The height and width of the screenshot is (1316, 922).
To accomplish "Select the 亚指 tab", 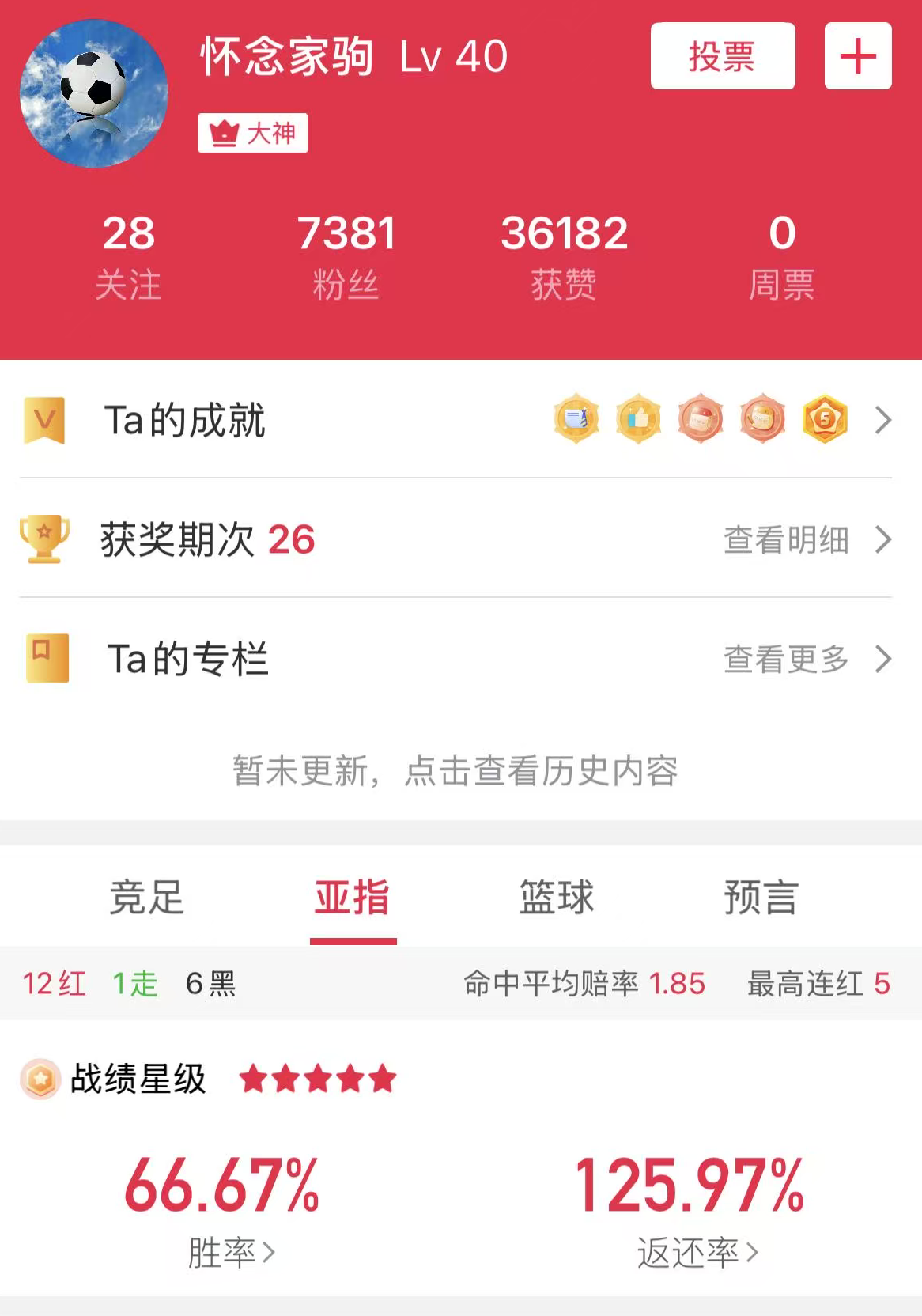I will [x=353, y=898].
